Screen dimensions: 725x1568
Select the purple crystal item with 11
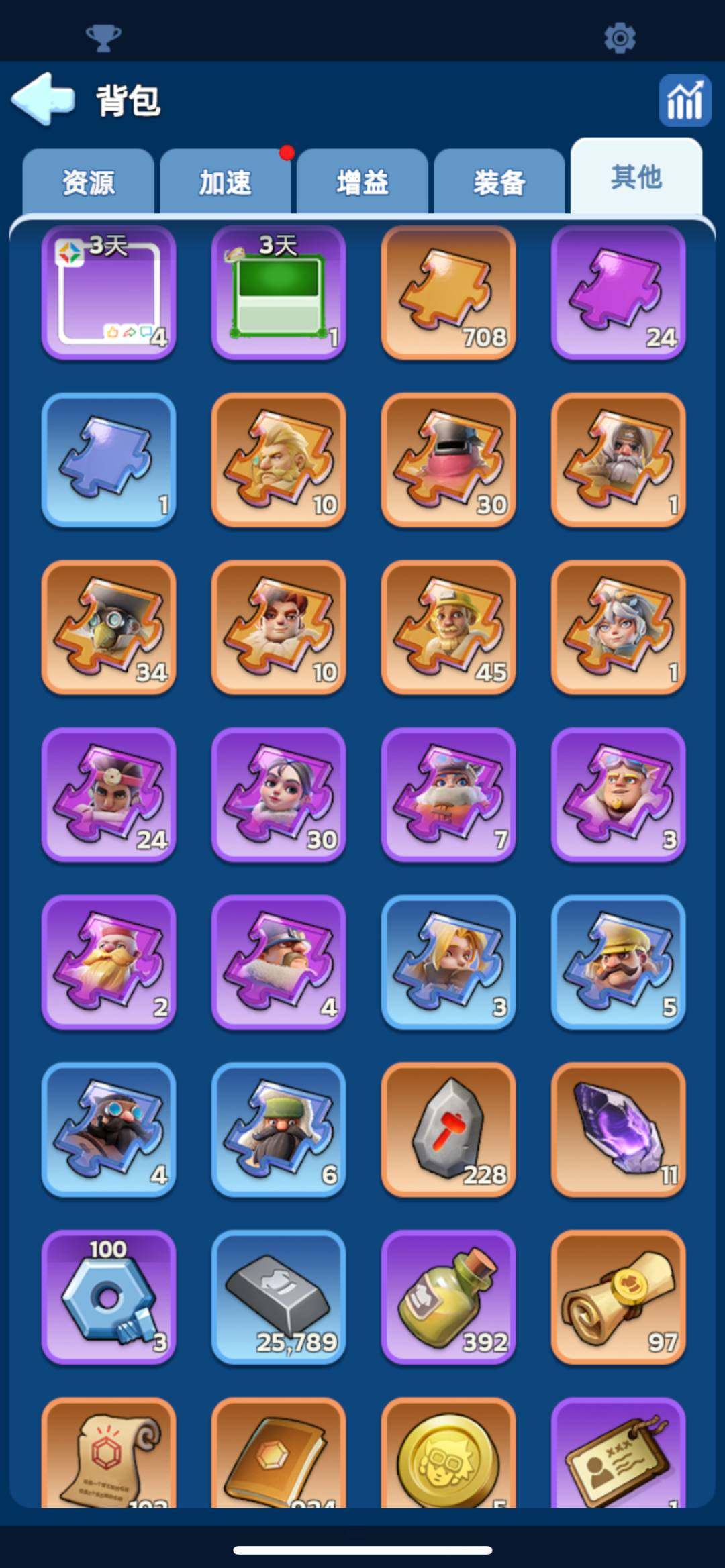618,1129
